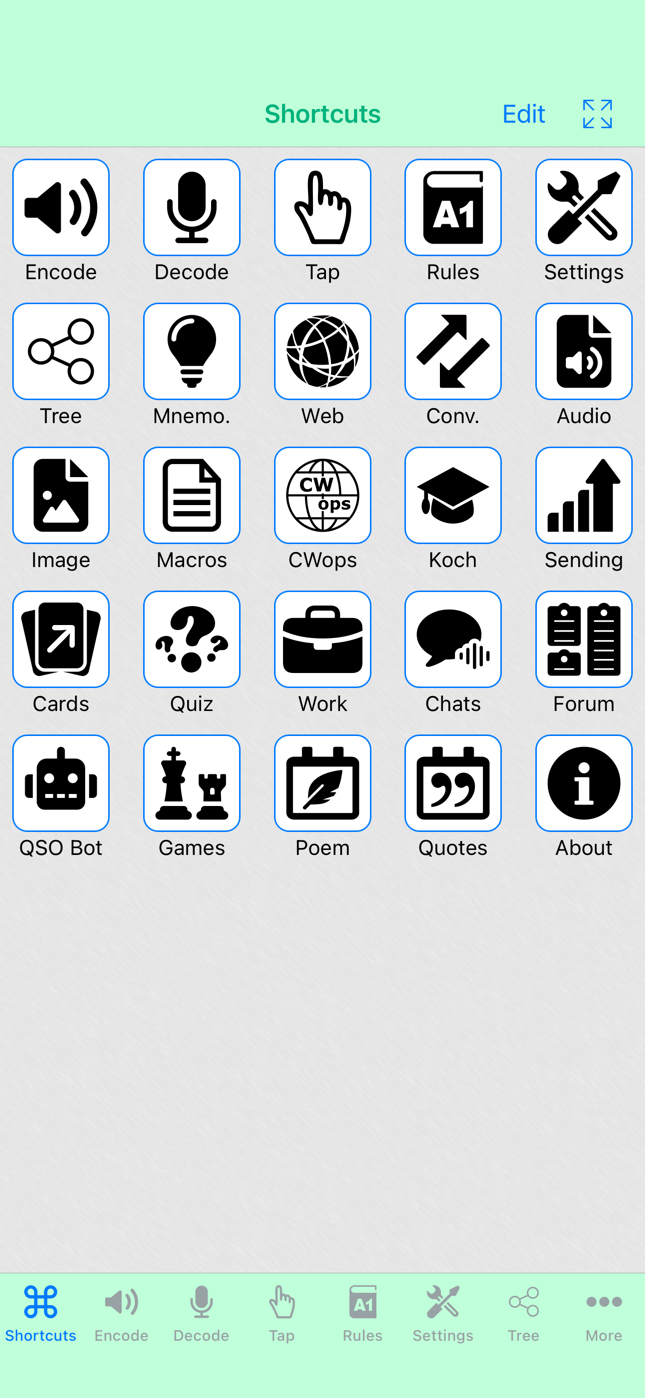Switch to the Decode tab
This screenshot has width=645, height=1398.
pyautogui.click(x=201, y=1313)
